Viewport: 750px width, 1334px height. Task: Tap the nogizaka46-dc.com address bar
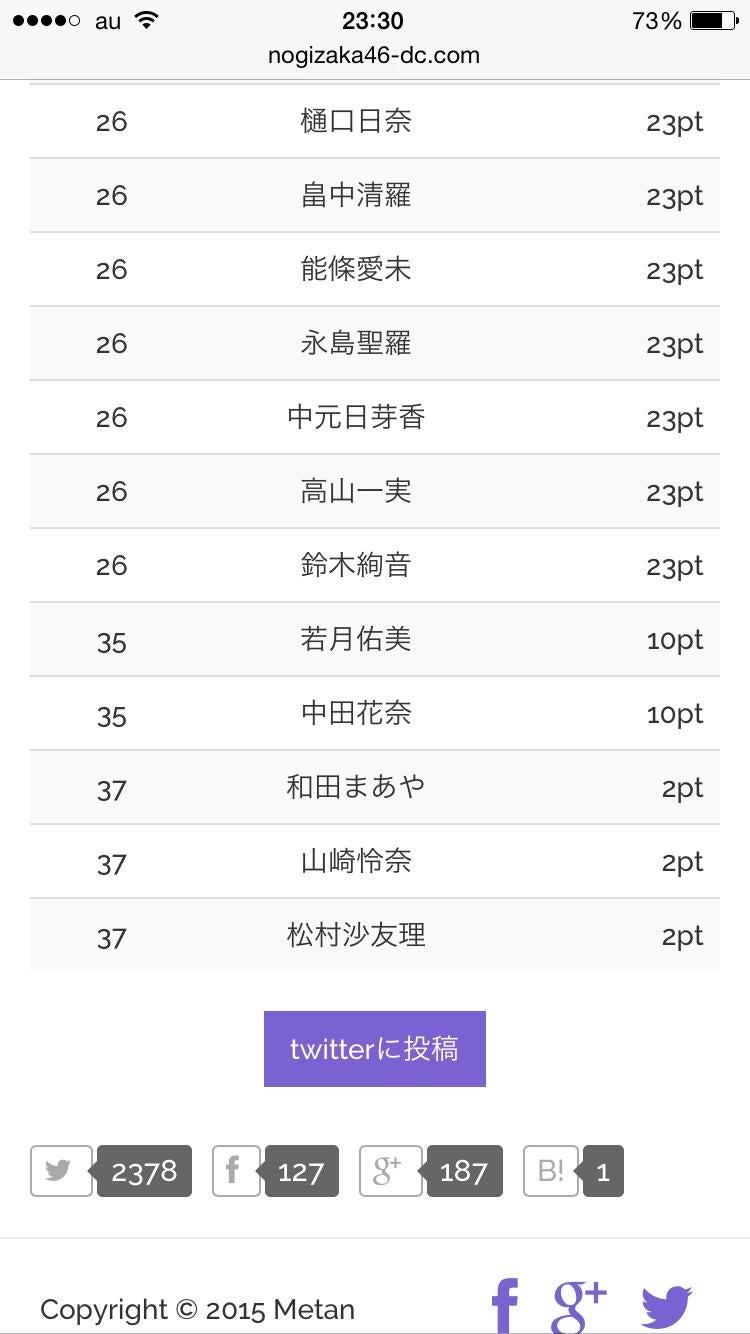[x=374, y=55]
